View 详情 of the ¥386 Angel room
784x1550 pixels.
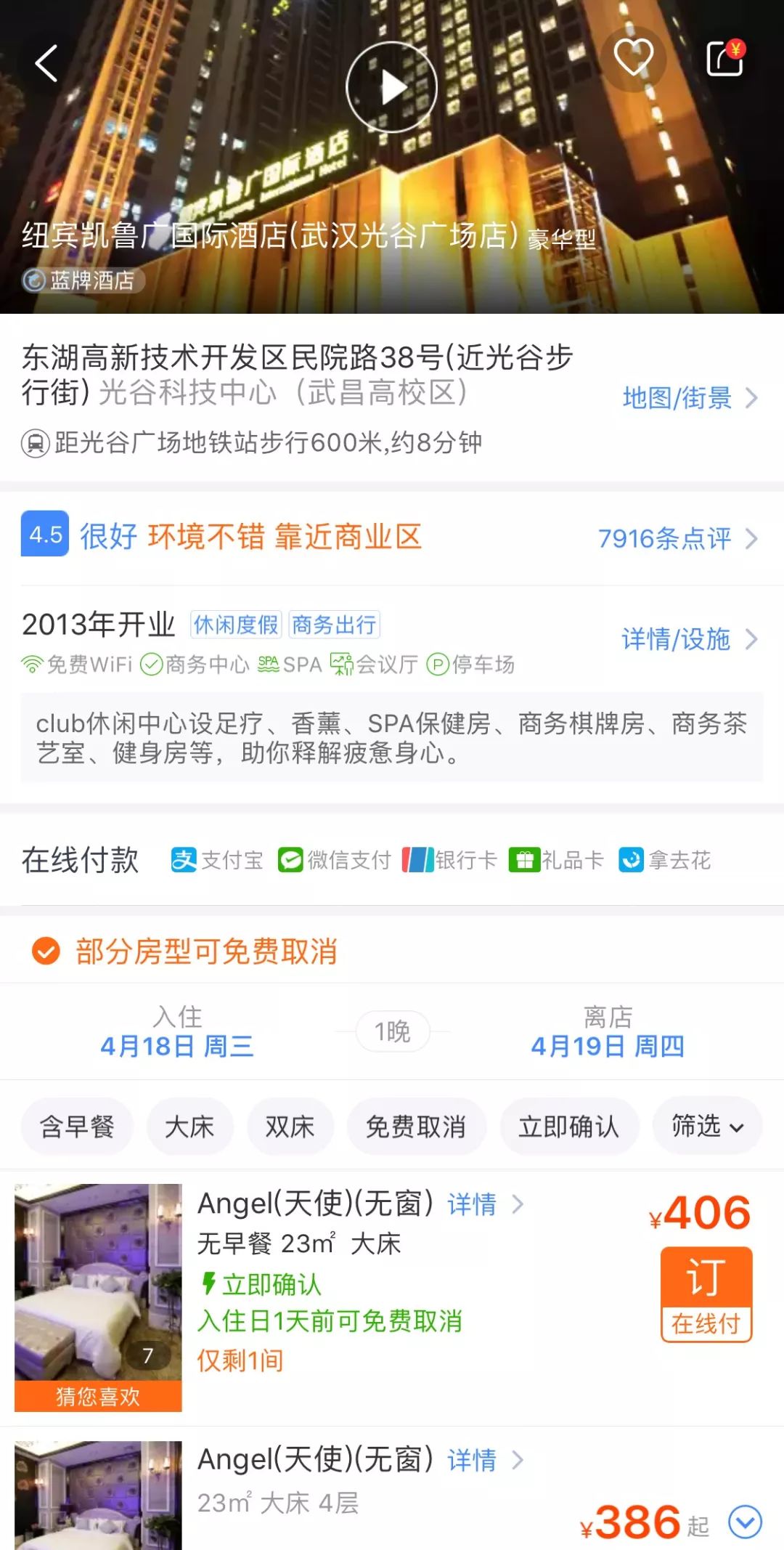[483, 1460]
